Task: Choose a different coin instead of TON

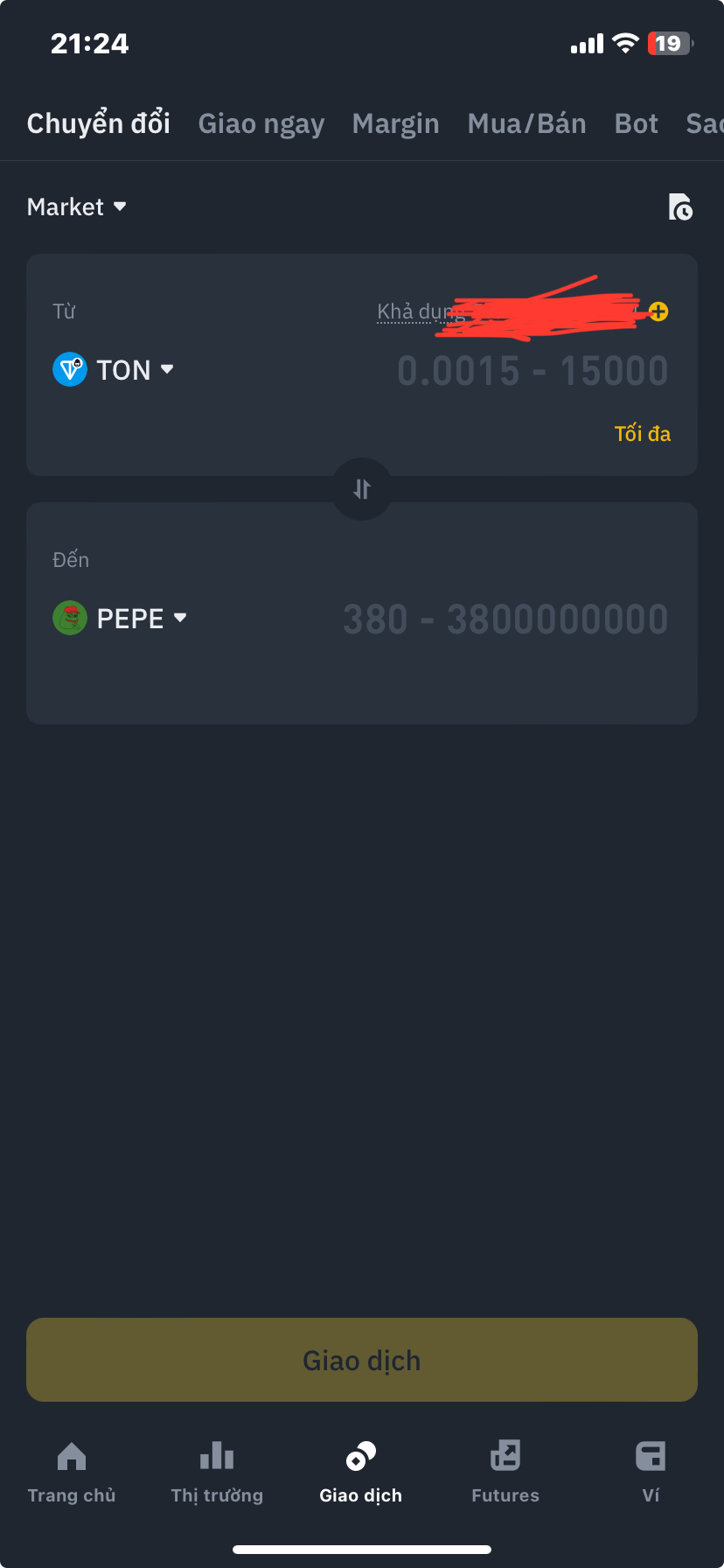Action: 114,370
